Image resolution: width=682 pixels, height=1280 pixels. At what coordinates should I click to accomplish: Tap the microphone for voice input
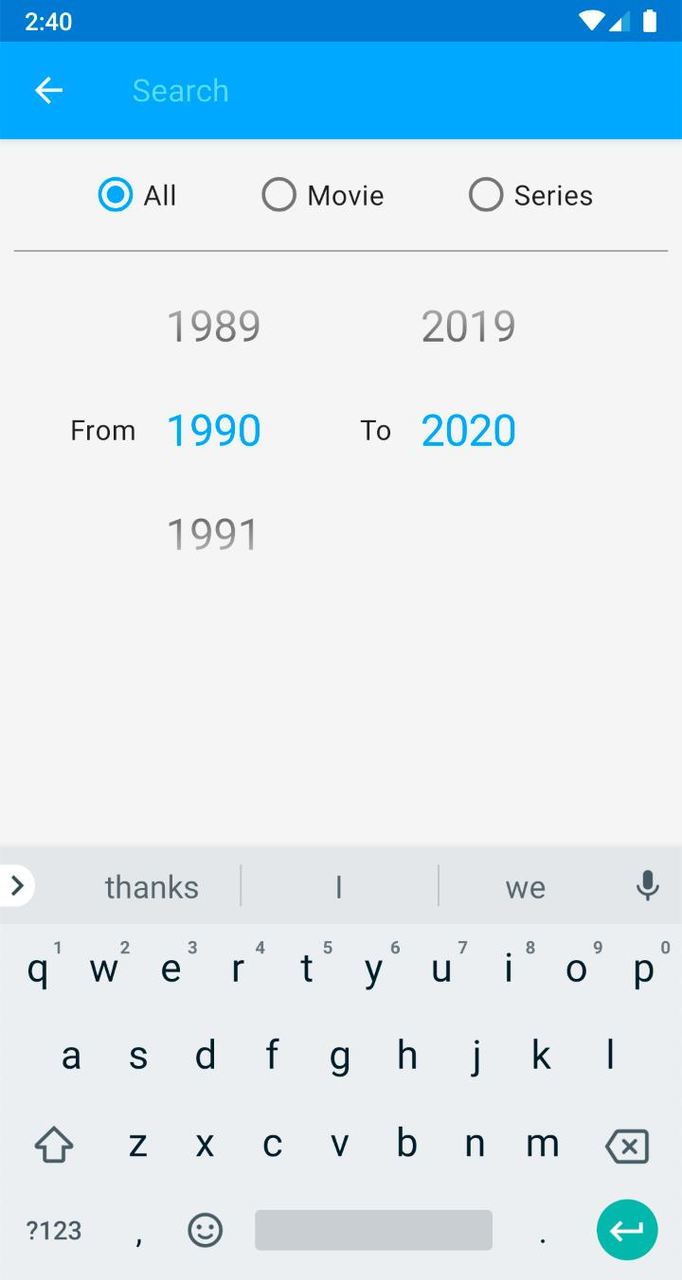pyautogui.click(x=647, y=886)
